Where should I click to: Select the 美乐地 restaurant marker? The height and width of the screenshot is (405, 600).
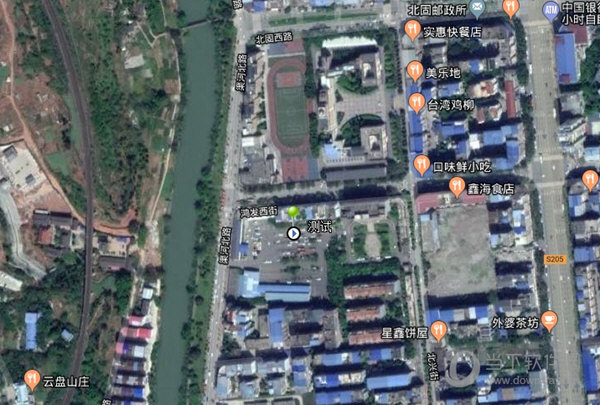point(415,71)
